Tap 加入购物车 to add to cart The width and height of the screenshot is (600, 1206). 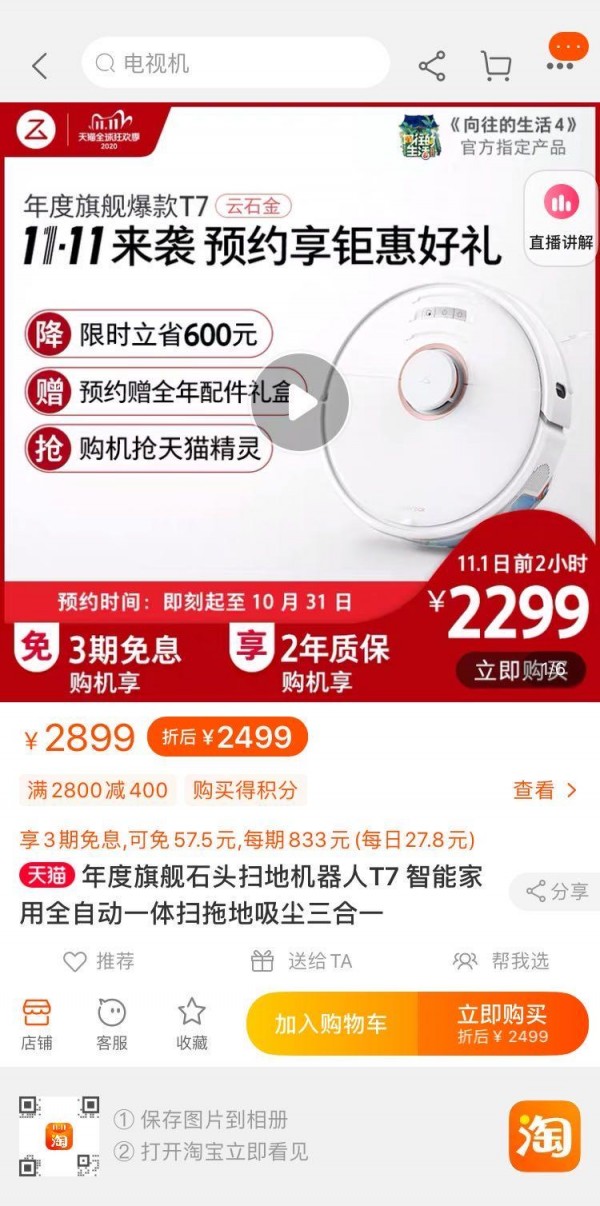[332, 1023]
